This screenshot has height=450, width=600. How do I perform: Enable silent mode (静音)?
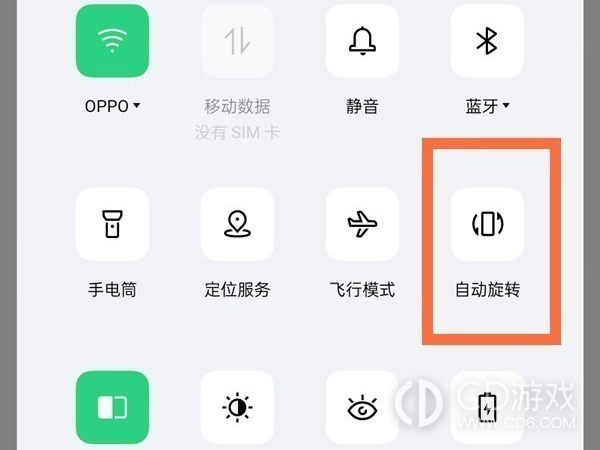coord(362,41)
